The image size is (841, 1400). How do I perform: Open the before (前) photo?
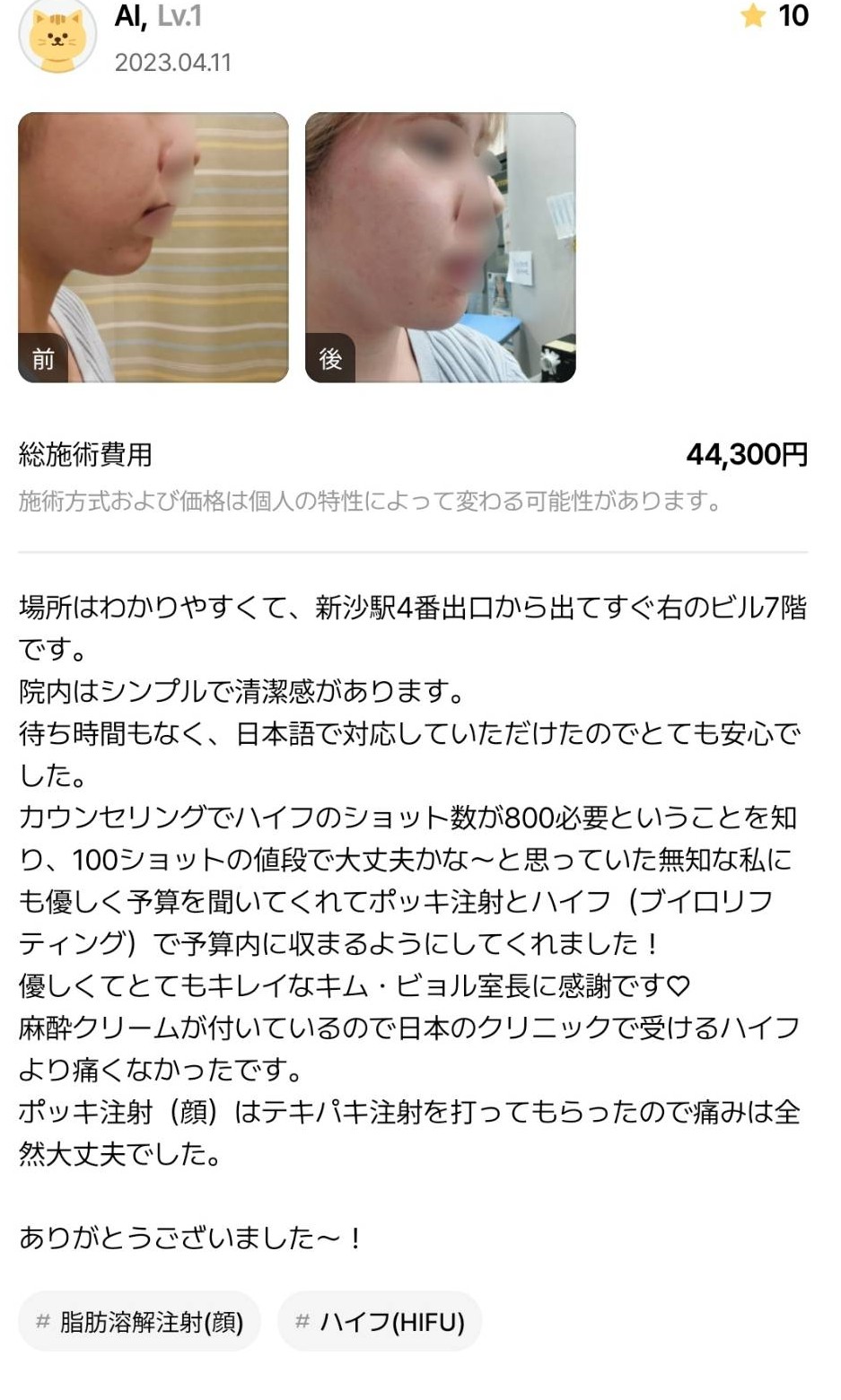pos(153,248)
